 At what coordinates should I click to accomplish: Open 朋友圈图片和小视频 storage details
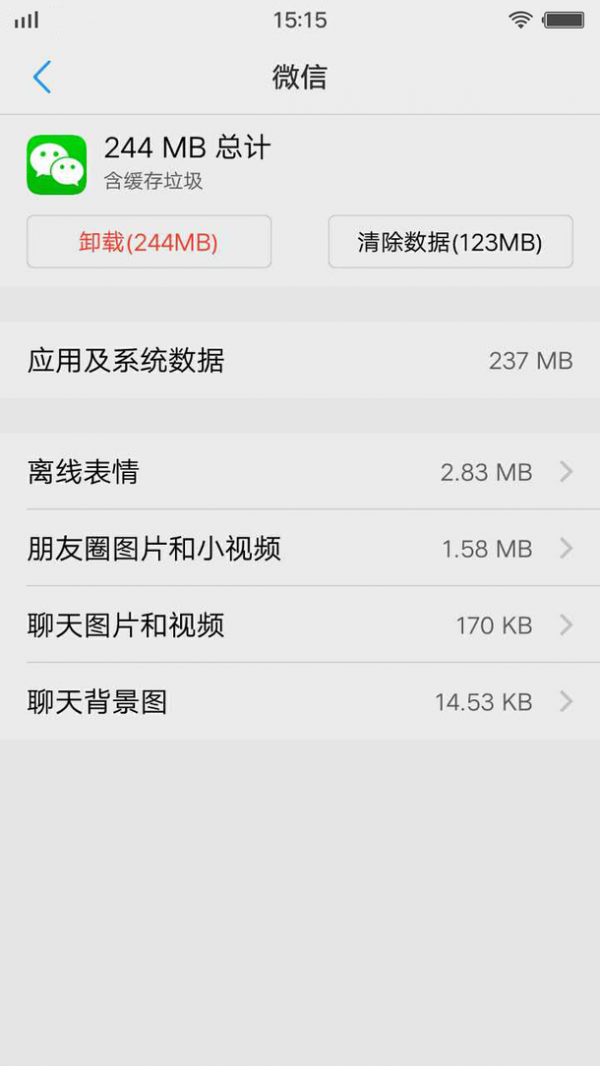click(x=300, y=548)
